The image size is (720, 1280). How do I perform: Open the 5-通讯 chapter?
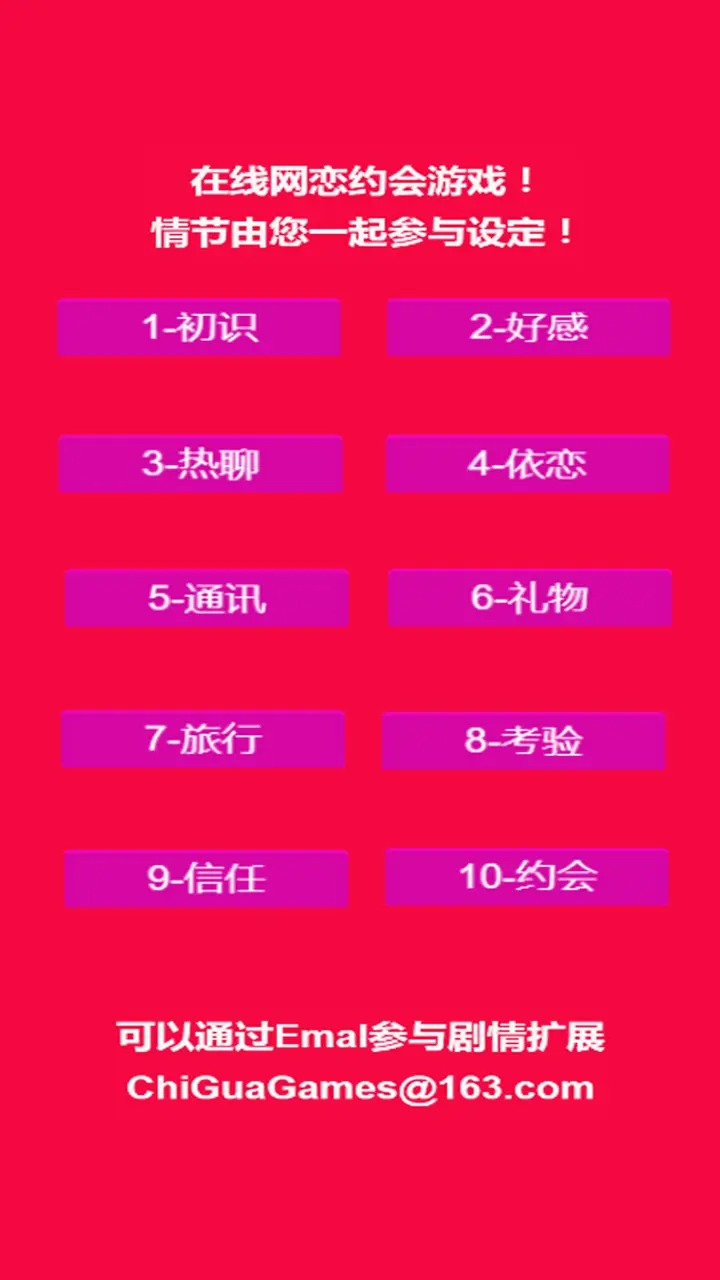tap(206, 598)
